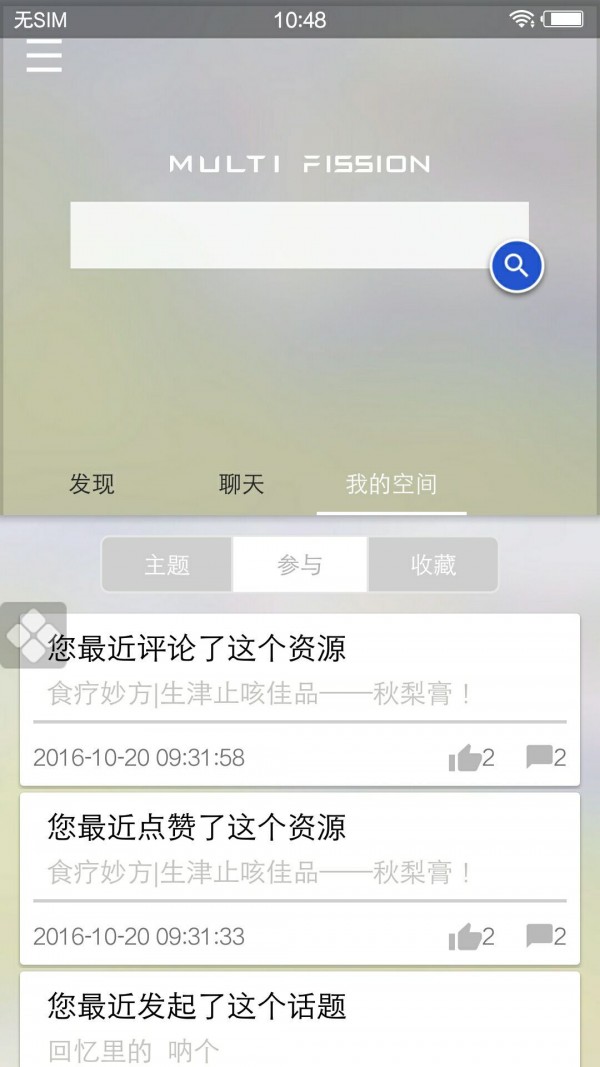600x1067 pixels.
Task: Open the 您最近发起了这个话题 card
Action: (300, 1020)
